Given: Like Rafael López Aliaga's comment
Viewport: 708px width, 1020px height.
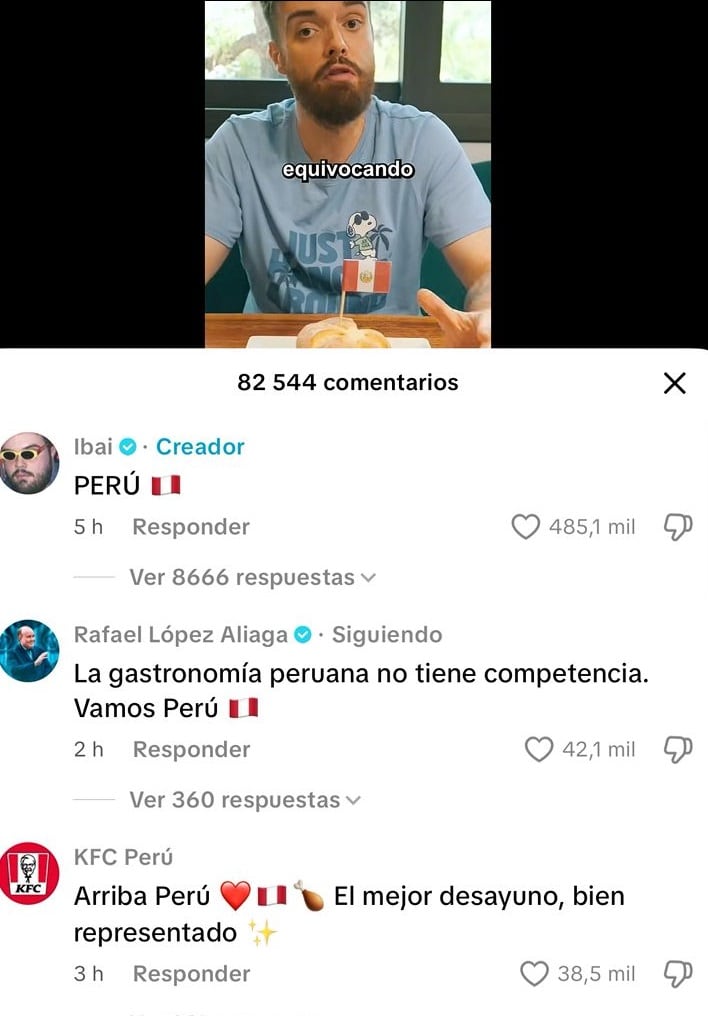Looking at the screenshot, I should click(539, 749).
